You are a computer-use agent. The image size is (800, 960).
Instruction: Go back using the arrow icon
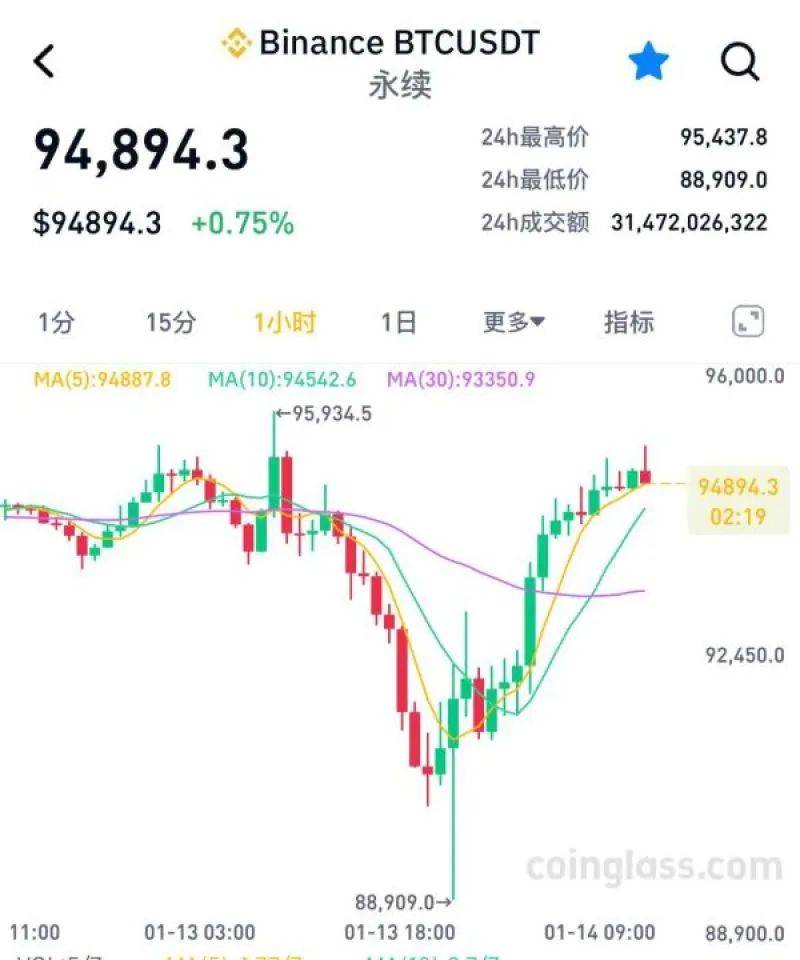(x=44, y=62)
